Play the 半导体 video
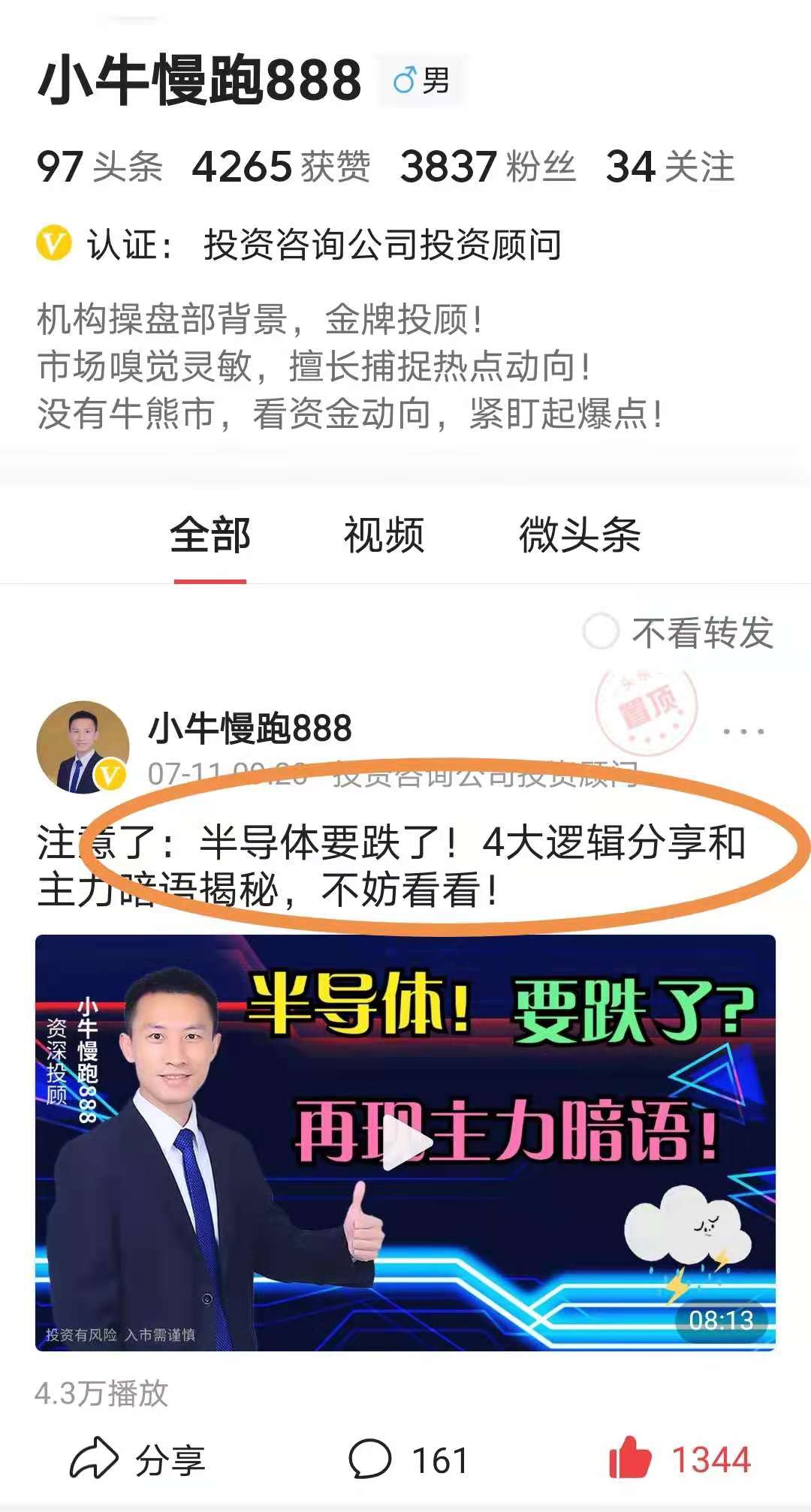 tap(405, 1143)
